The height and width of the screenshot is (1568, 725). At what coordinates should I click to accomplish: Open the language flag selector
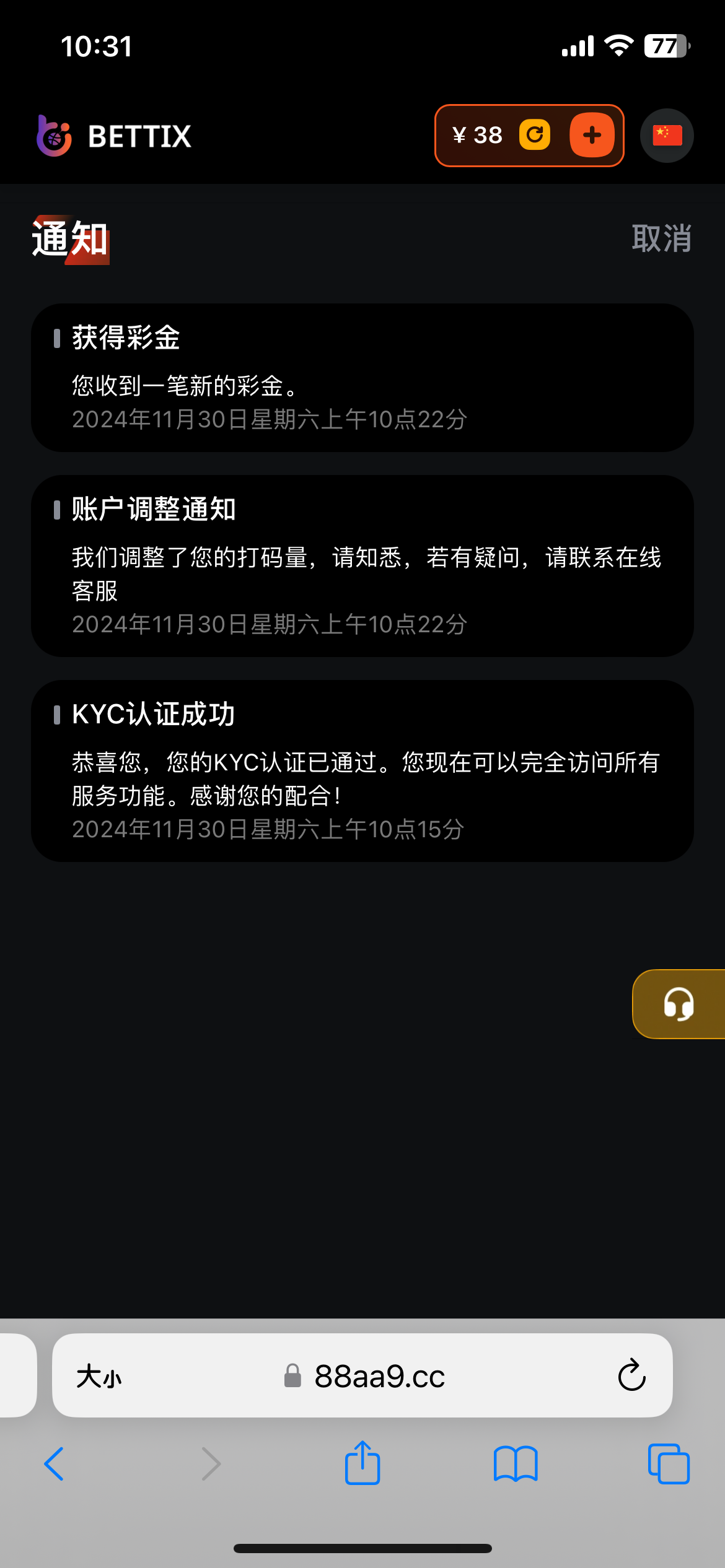point(667,136)
